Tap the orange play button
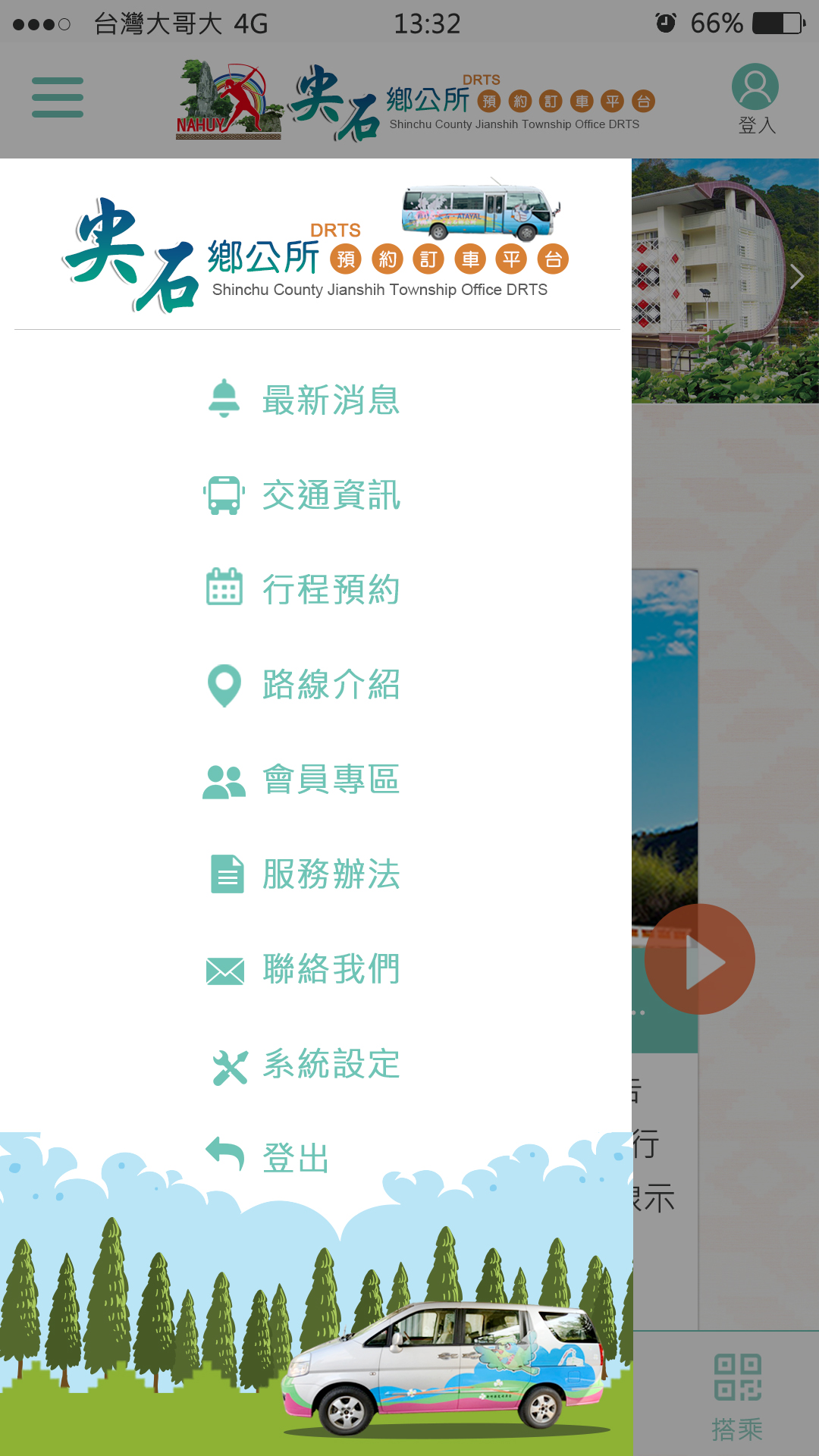 click(x=700, y=959)
